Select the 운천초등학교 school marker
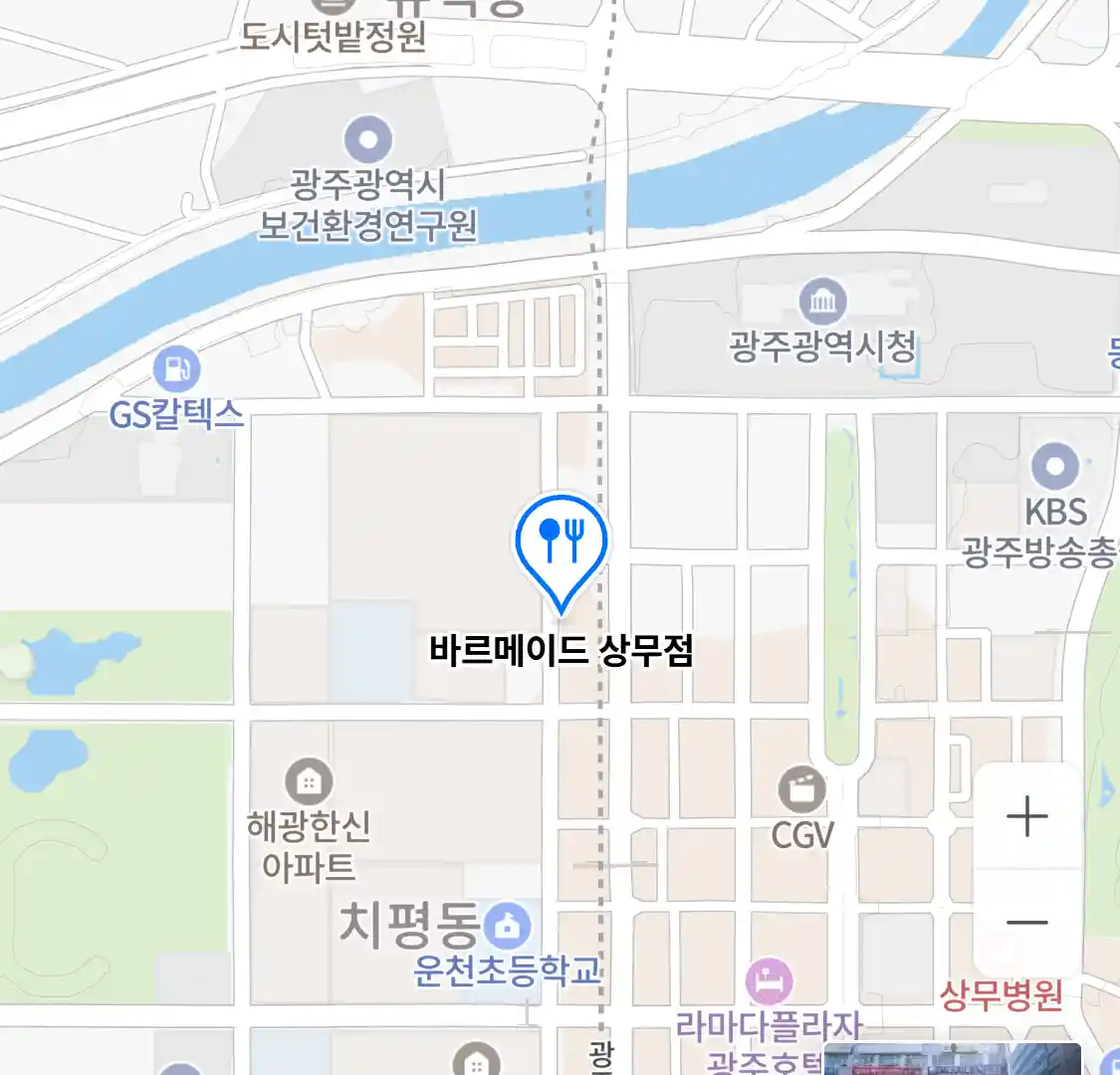This screenshot has height=1075, width=1120. (507, 927)
